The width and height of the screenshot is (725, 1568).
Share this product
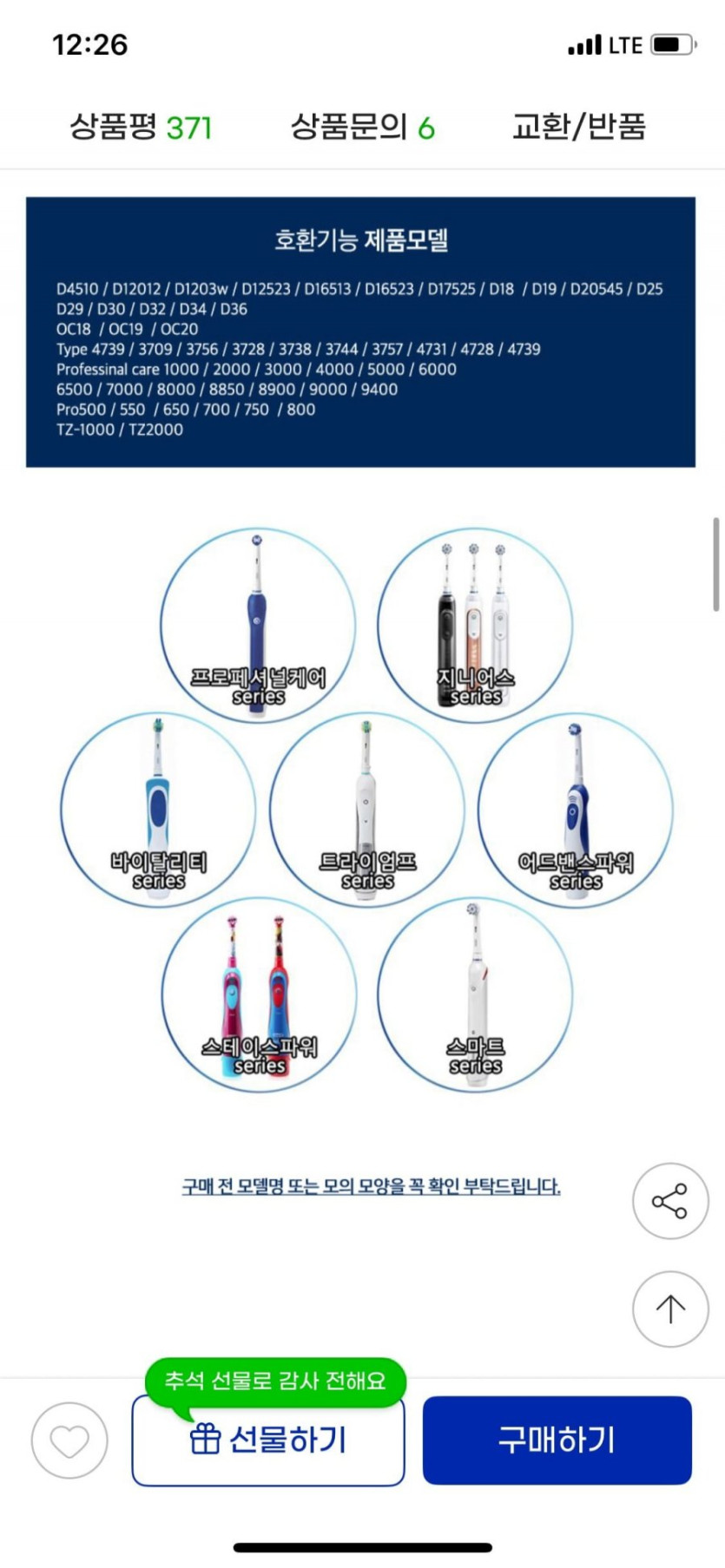pos(670,1201)
